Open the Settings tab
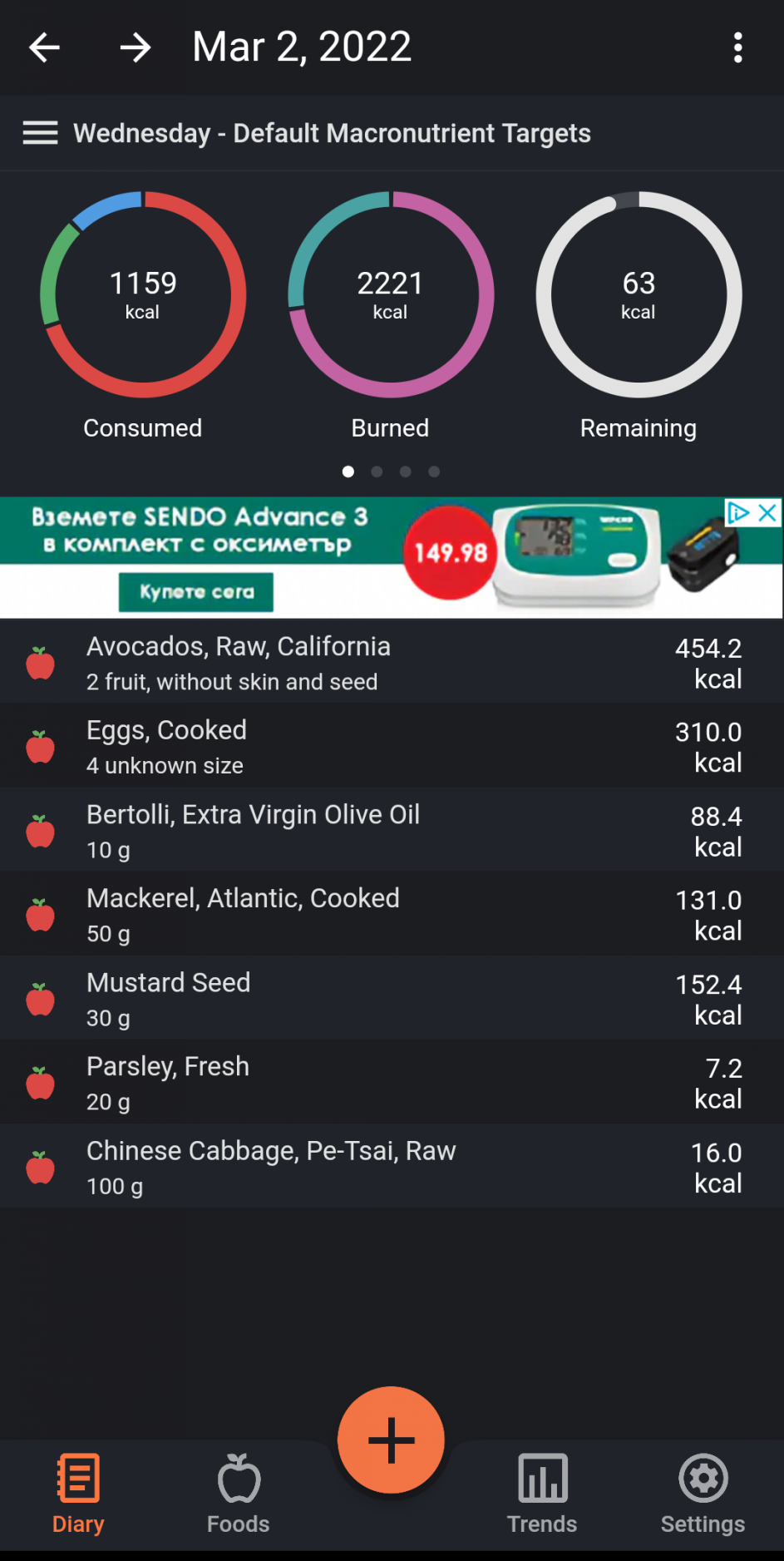 click(x=703, y=1494)
